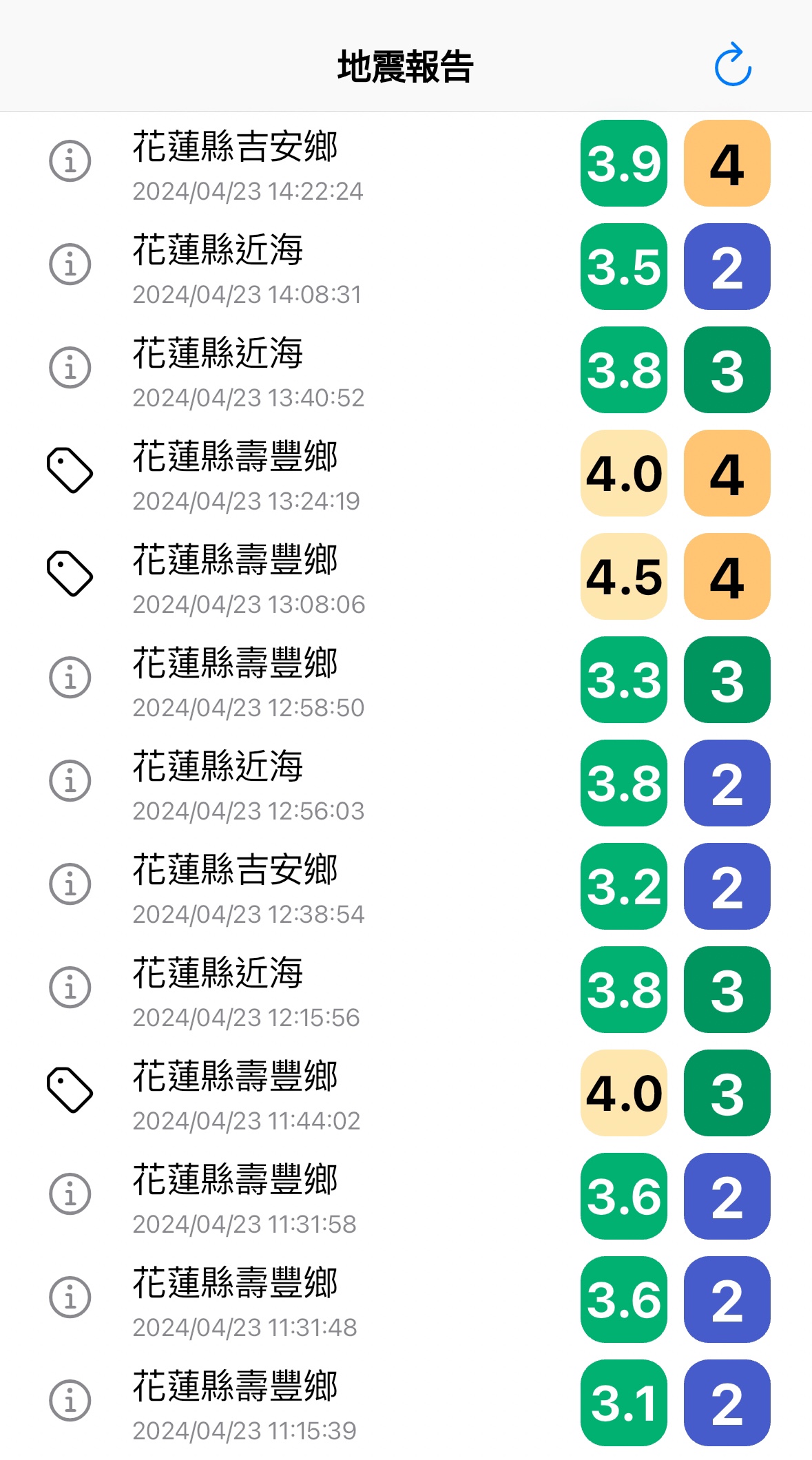Open 花蓮縣吉安鄉 report from 12:38:54
The height and width of the screenshot is (1460, 812).
[x=406, y=886]
